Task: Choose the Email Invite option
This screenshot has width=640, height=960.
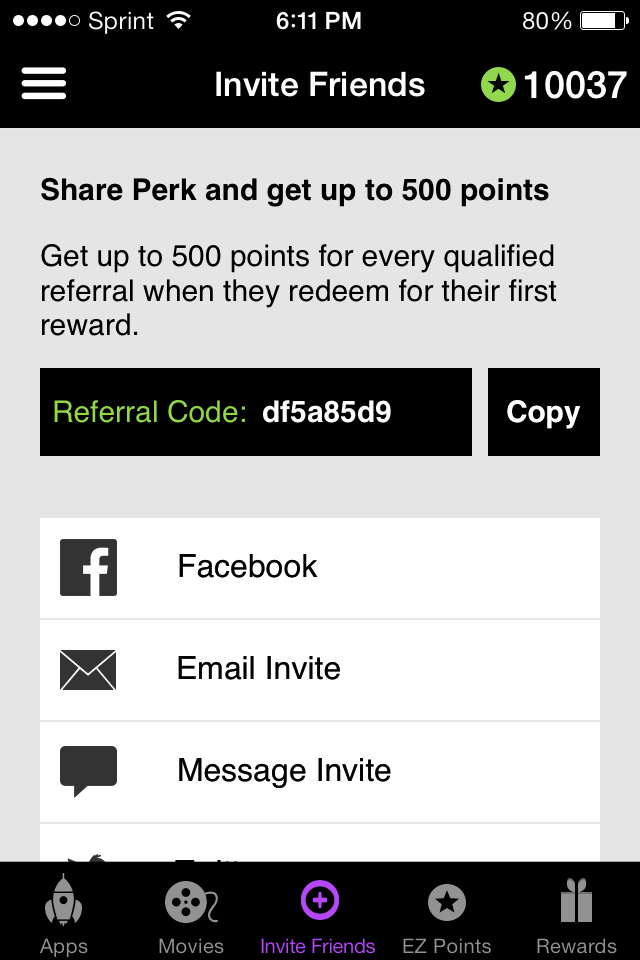Action: coord(320,669)
